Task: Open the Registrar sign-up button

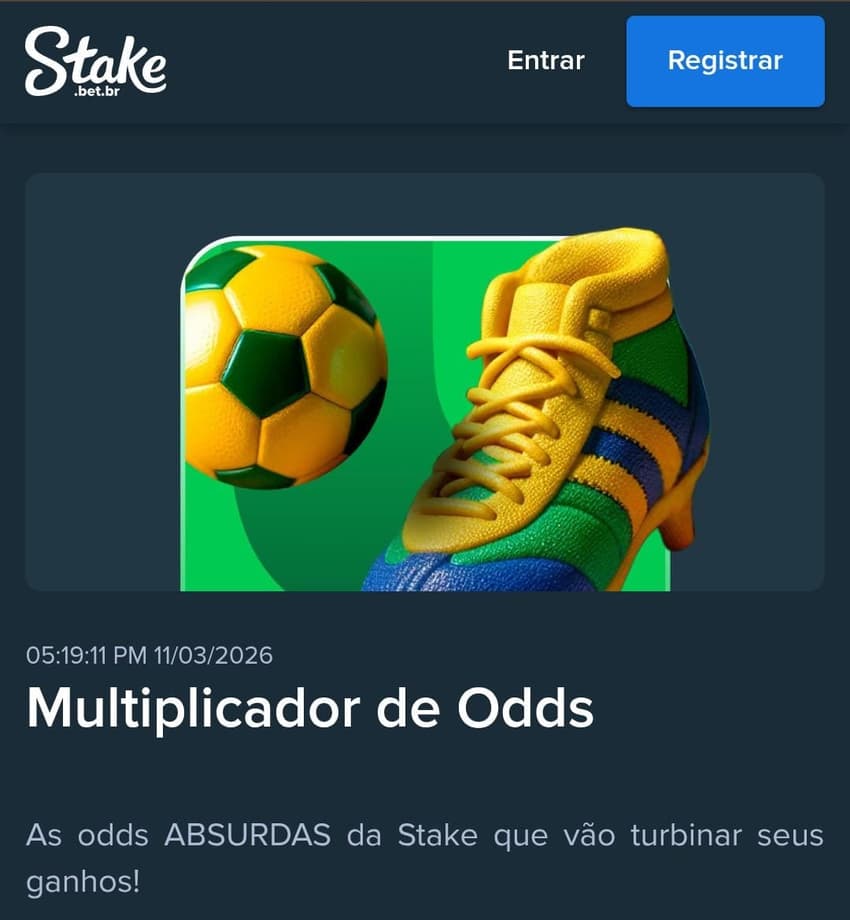Action: [725, 61]
